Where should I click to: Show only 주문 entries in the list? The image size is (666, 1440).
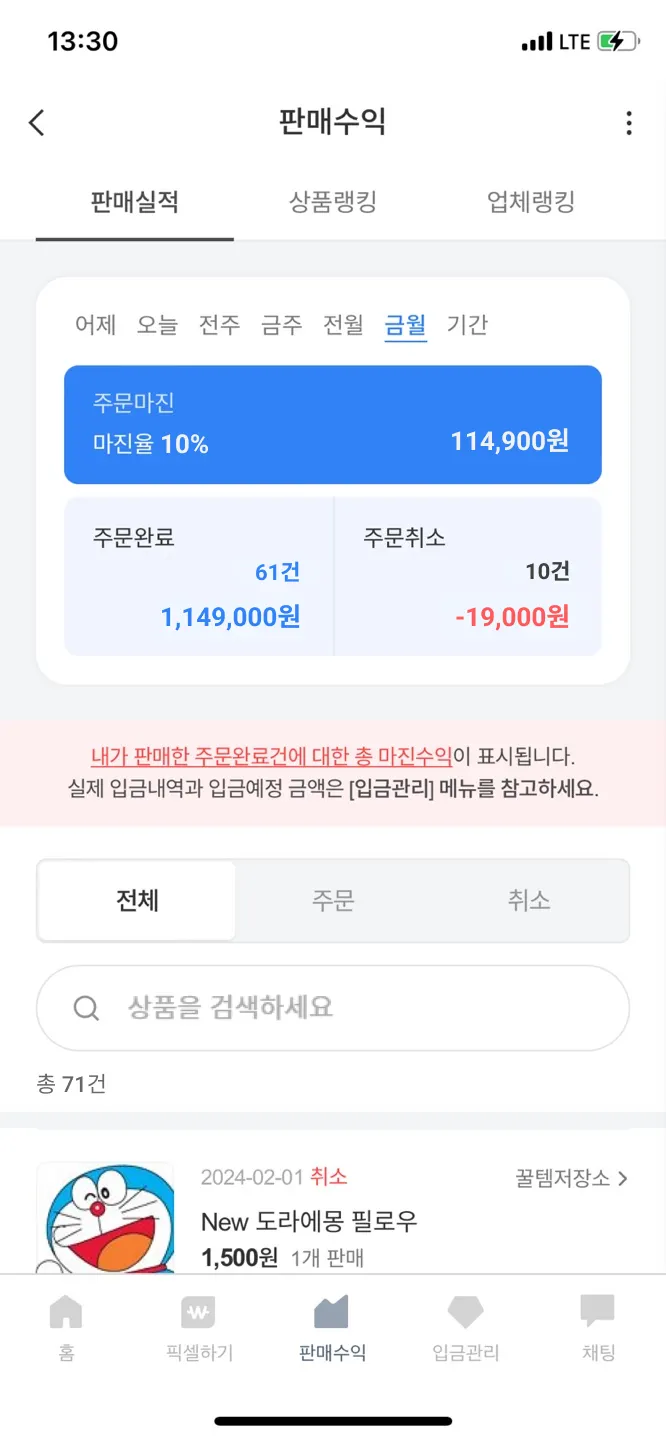(x=333, y=901)
